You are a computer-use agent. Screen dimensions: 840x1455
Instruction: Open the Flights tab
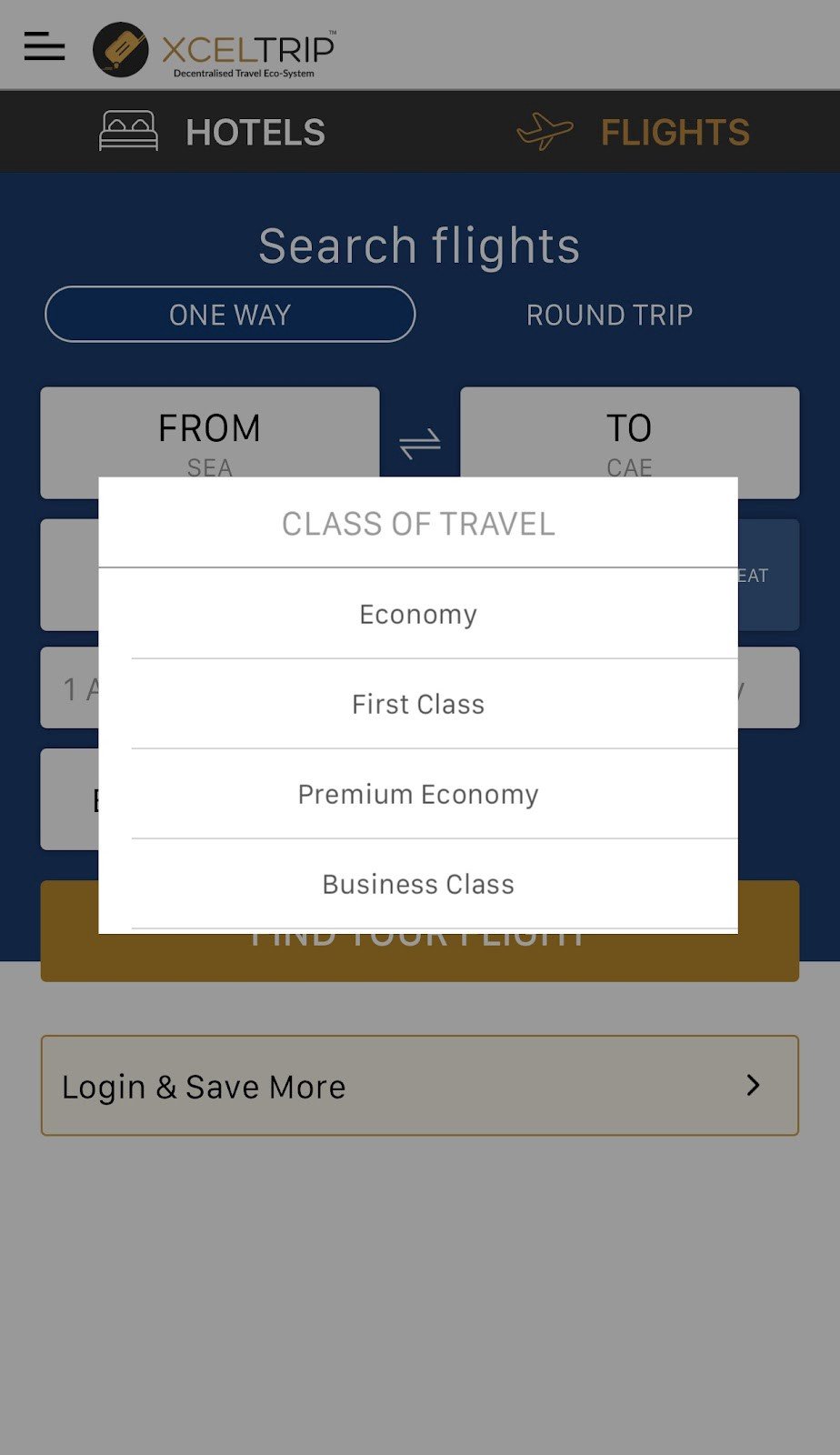pos(633,132)
